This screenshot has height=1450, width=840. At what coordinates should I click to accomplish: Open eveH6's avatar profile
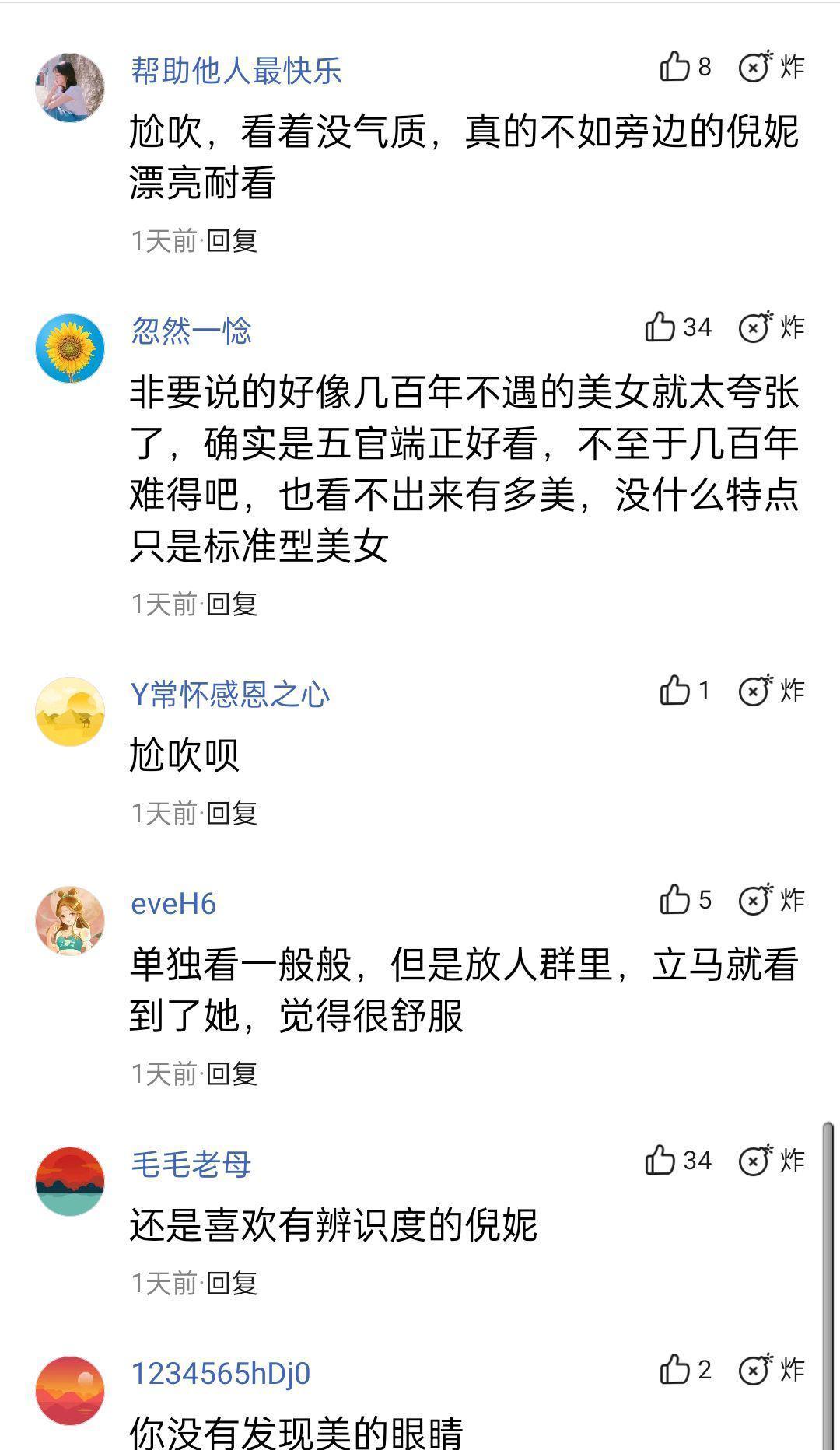[x=70, y=920]
